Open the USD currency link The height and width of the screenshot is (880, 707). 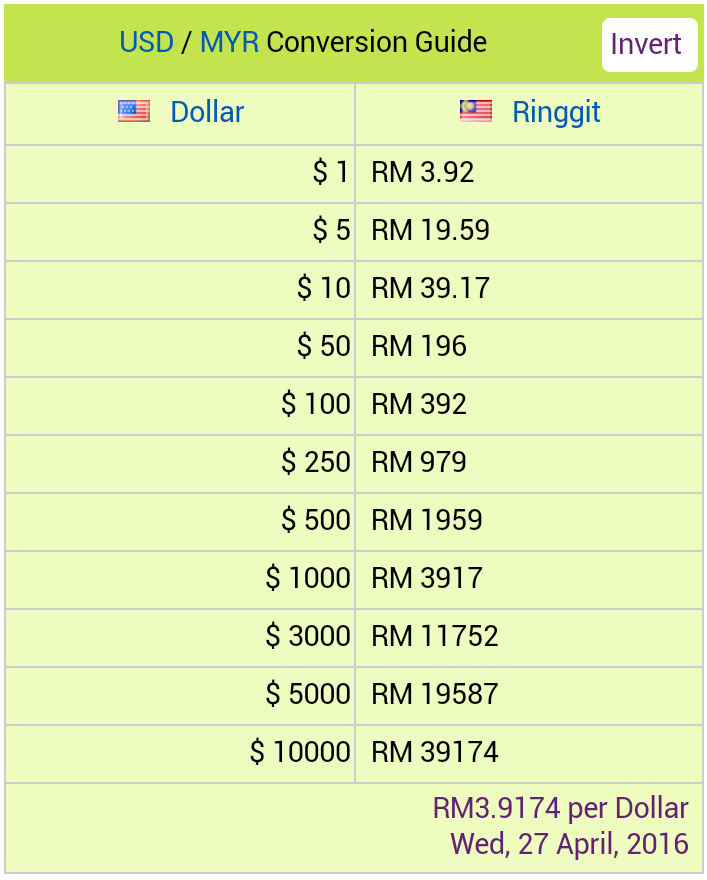click(x=146, y=42)
